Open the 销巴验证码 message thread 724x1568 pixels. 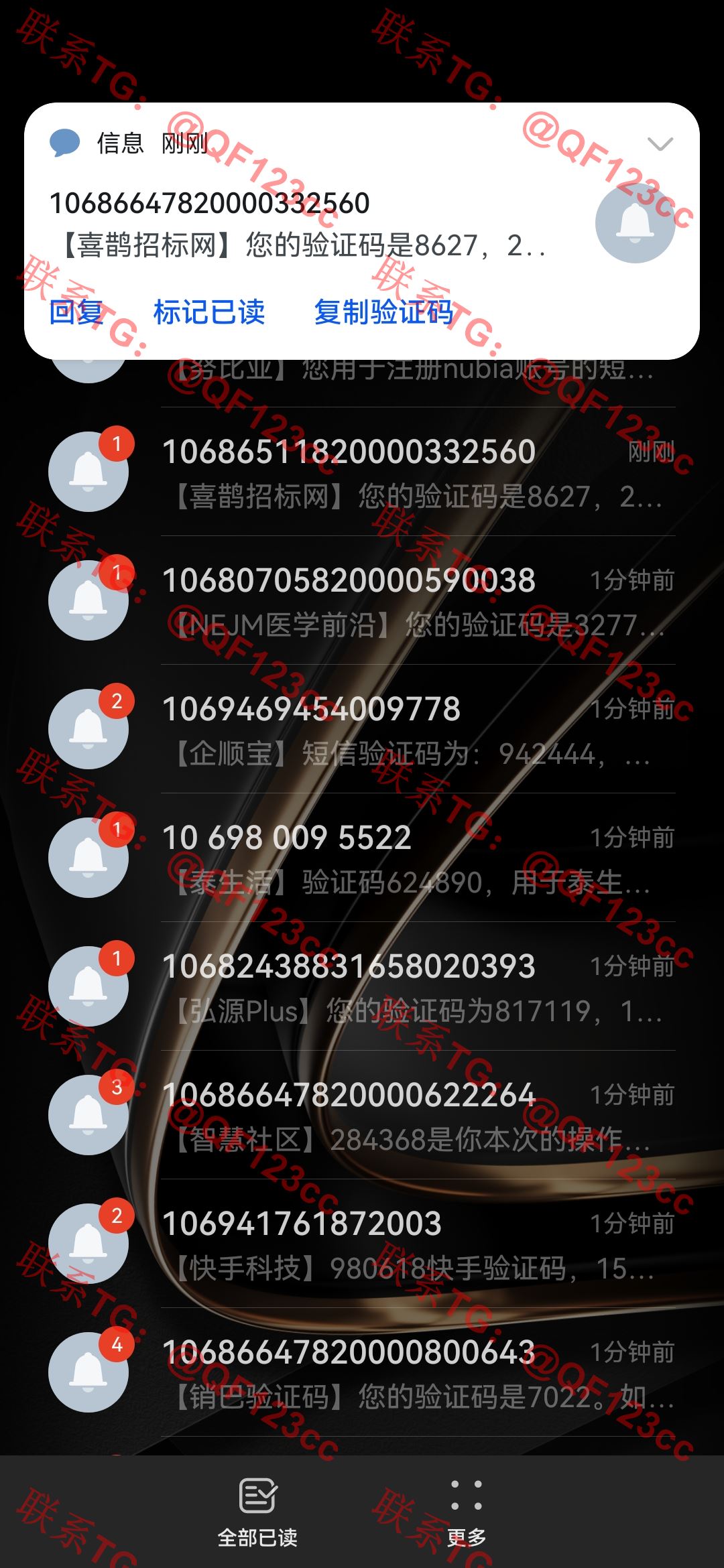pyautogui.click(x=362, y=1372)
